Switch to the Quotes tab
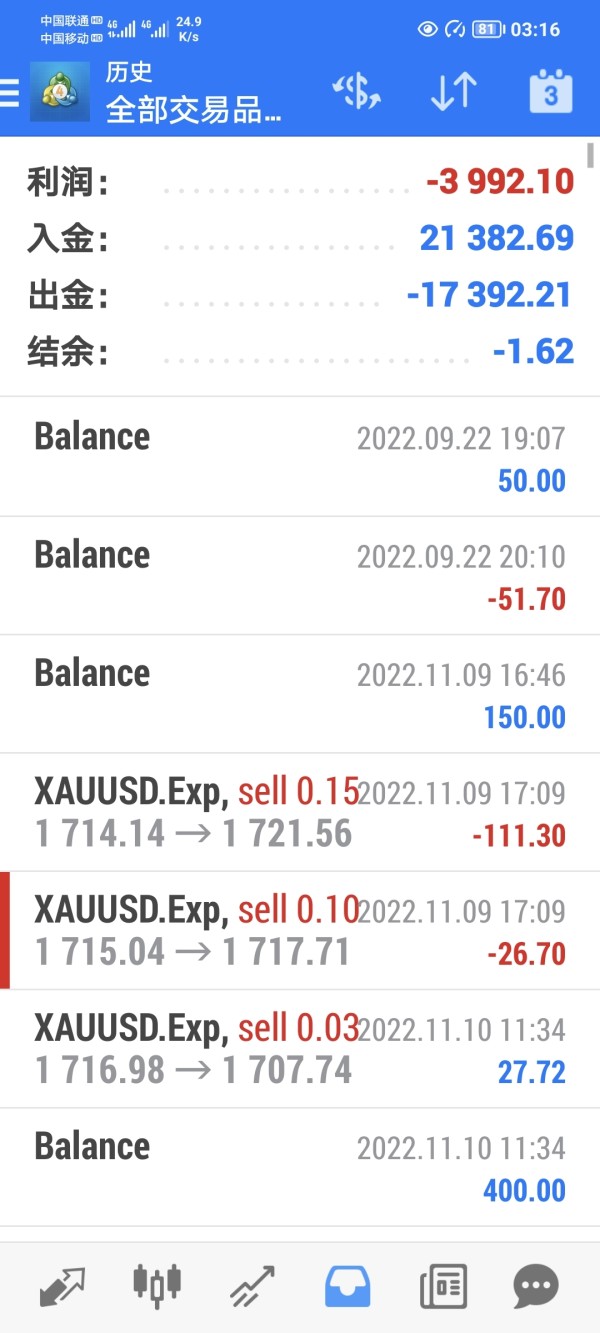 62,1285
